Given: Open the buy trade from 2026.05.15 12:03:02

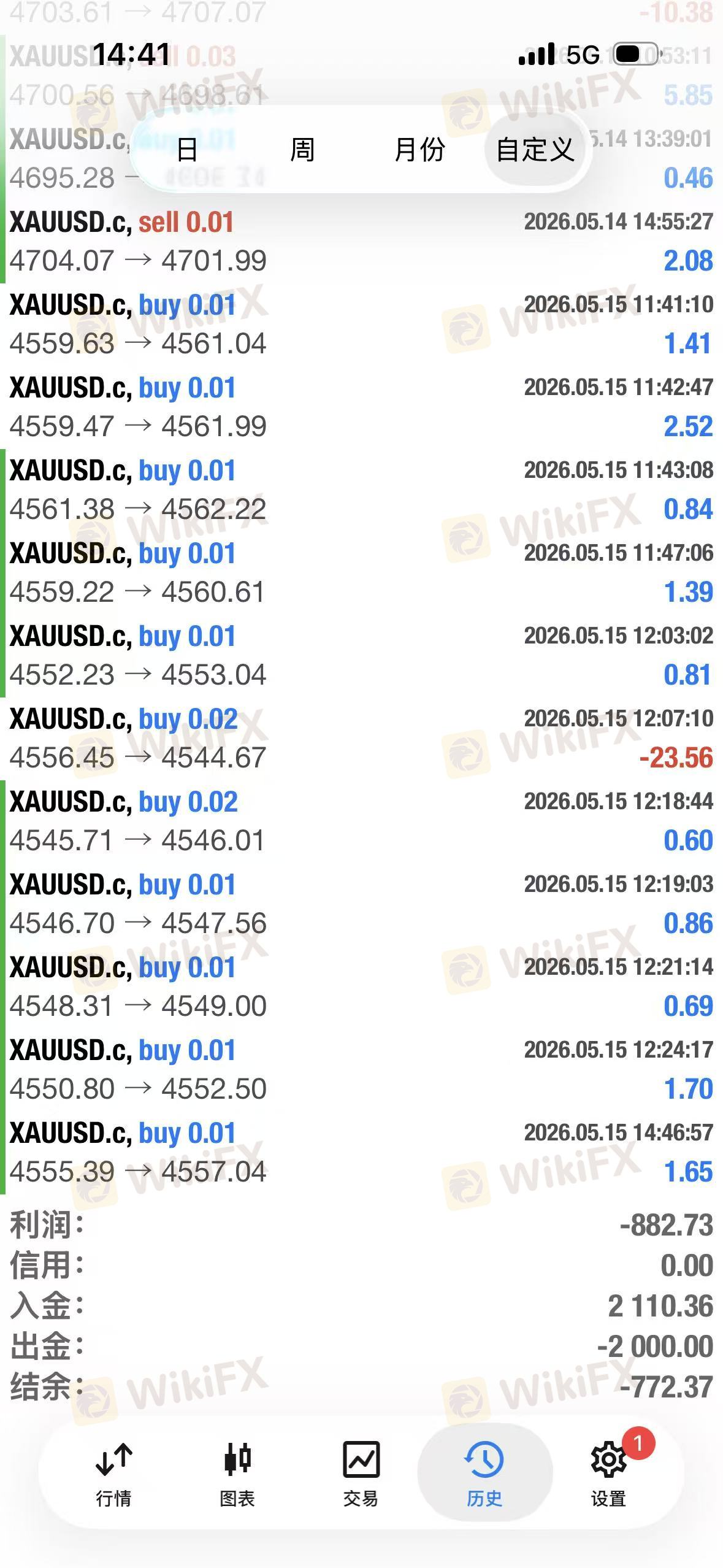Looking at the screenshot, I should click(361, 656).
